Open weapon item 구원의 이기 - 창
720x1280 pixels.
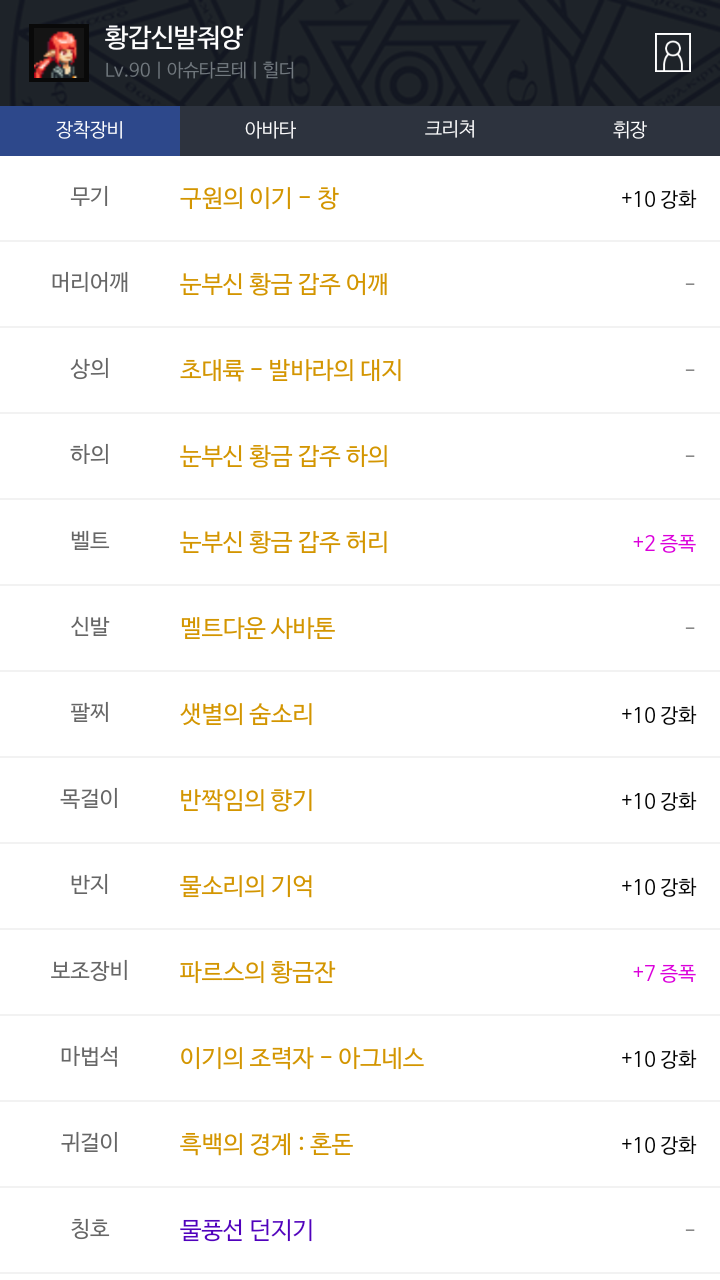click(259, 198)
